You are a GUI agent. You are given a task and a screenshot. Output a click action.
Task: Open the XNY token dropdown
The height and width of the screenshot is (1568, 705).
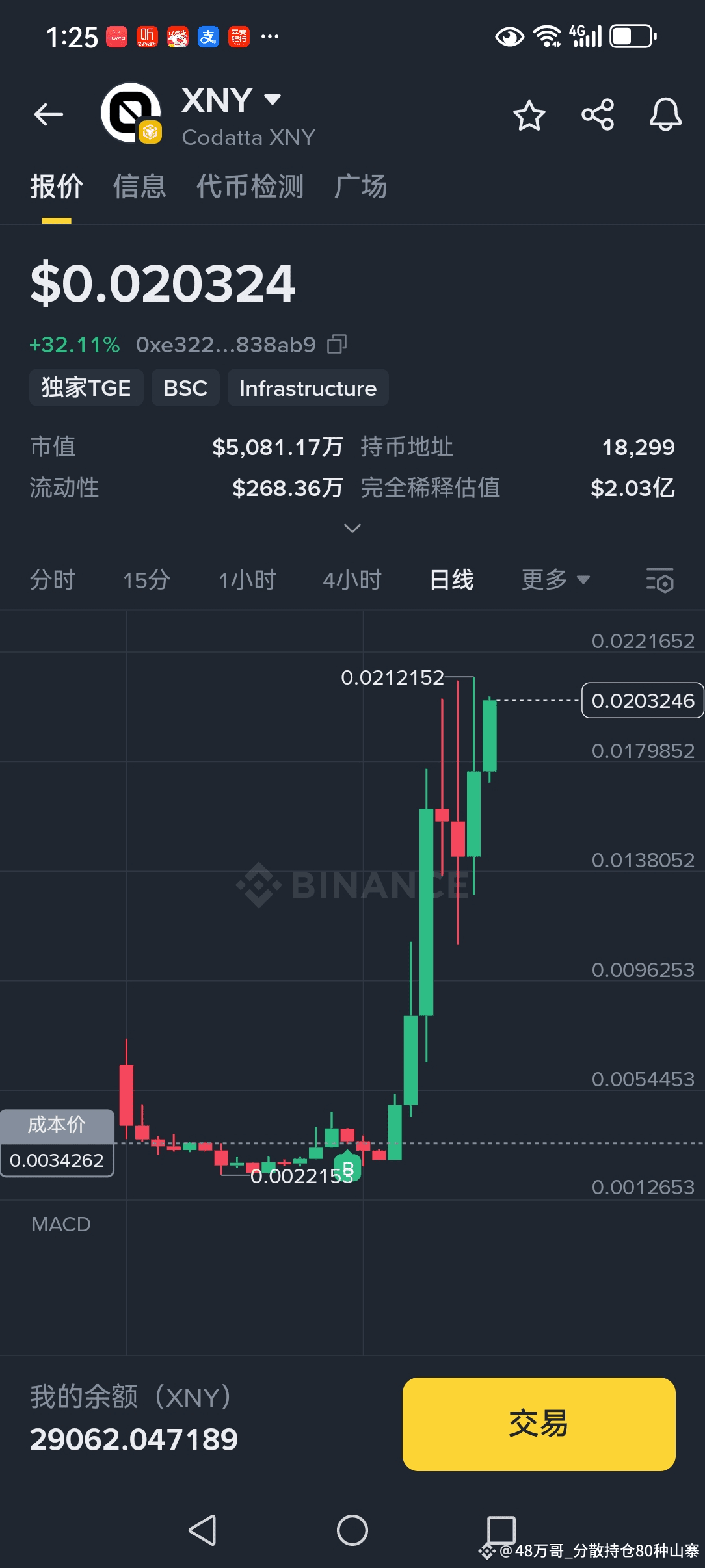(273, 99)
